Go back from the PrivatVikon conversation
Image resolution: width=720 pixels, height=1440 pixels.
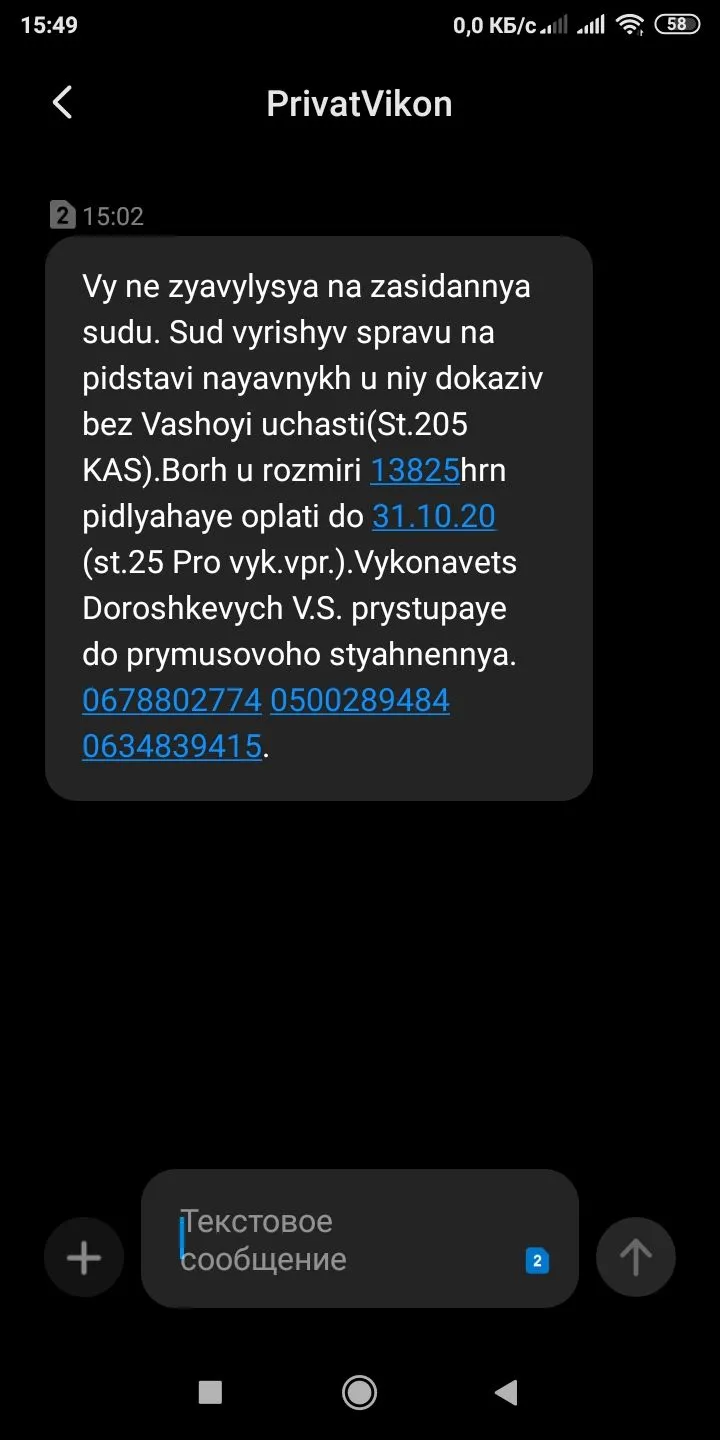(62, 103)
